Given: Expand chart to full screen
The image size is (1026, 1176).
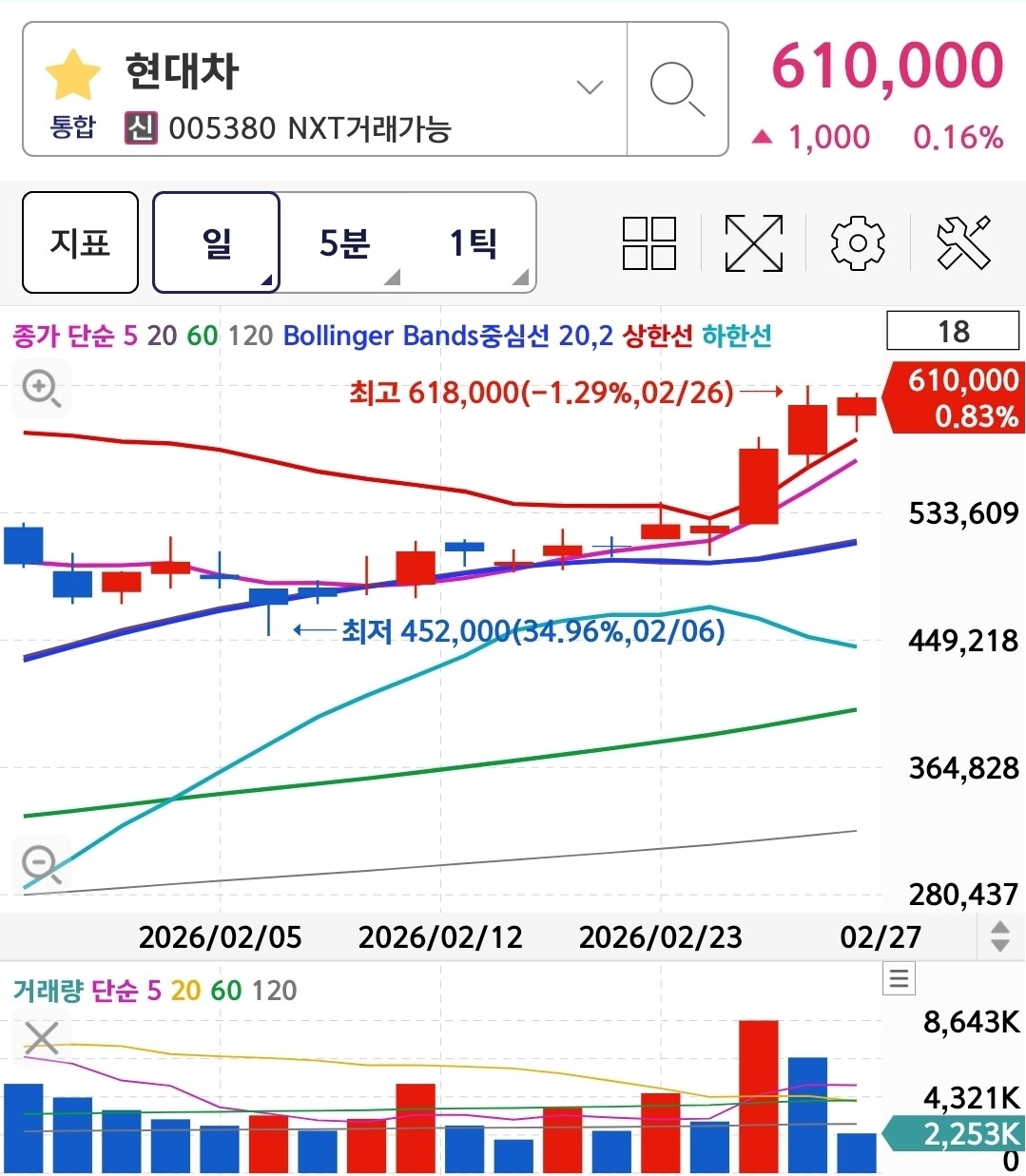Looking at the screenshot, I should 753,242.
